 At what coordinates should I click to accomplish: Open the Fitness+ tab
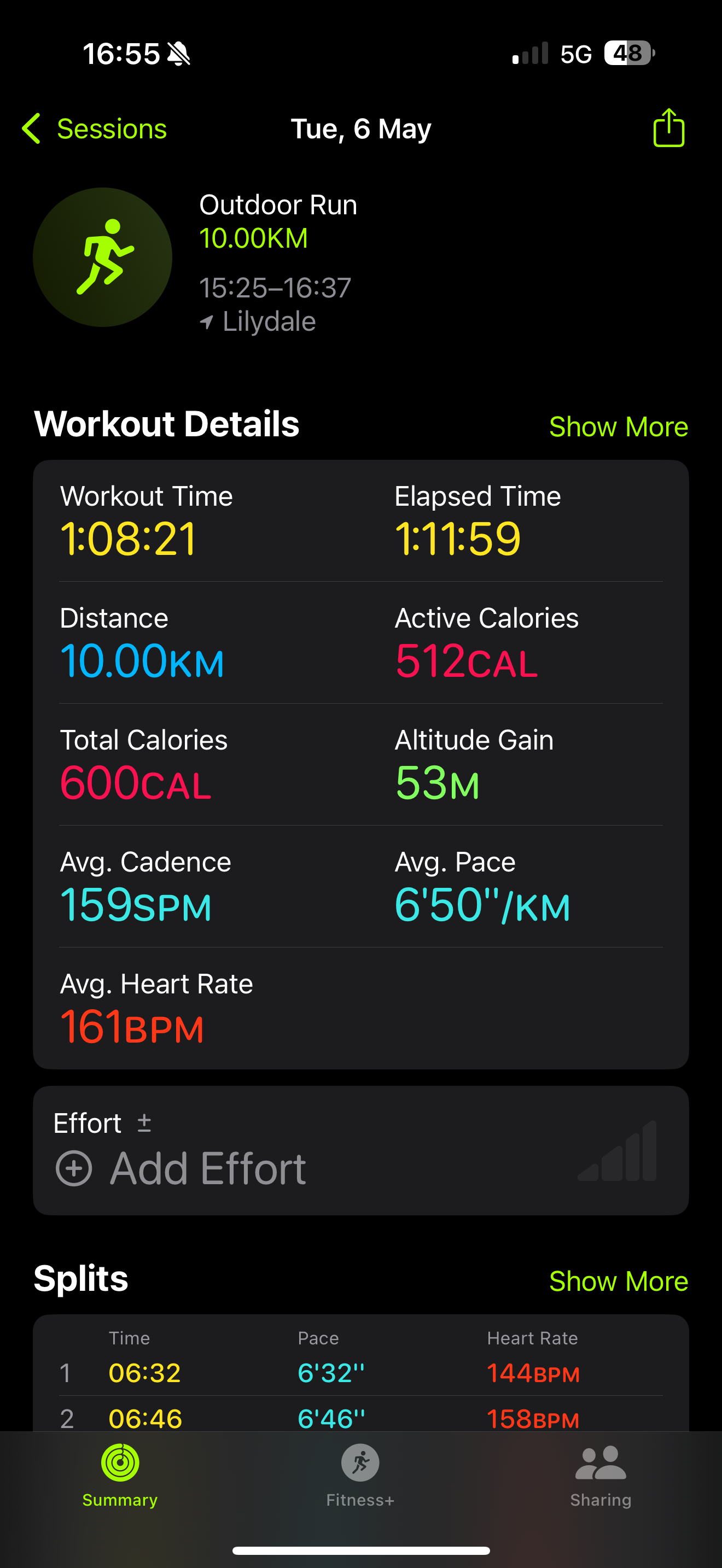(360, 1473)
